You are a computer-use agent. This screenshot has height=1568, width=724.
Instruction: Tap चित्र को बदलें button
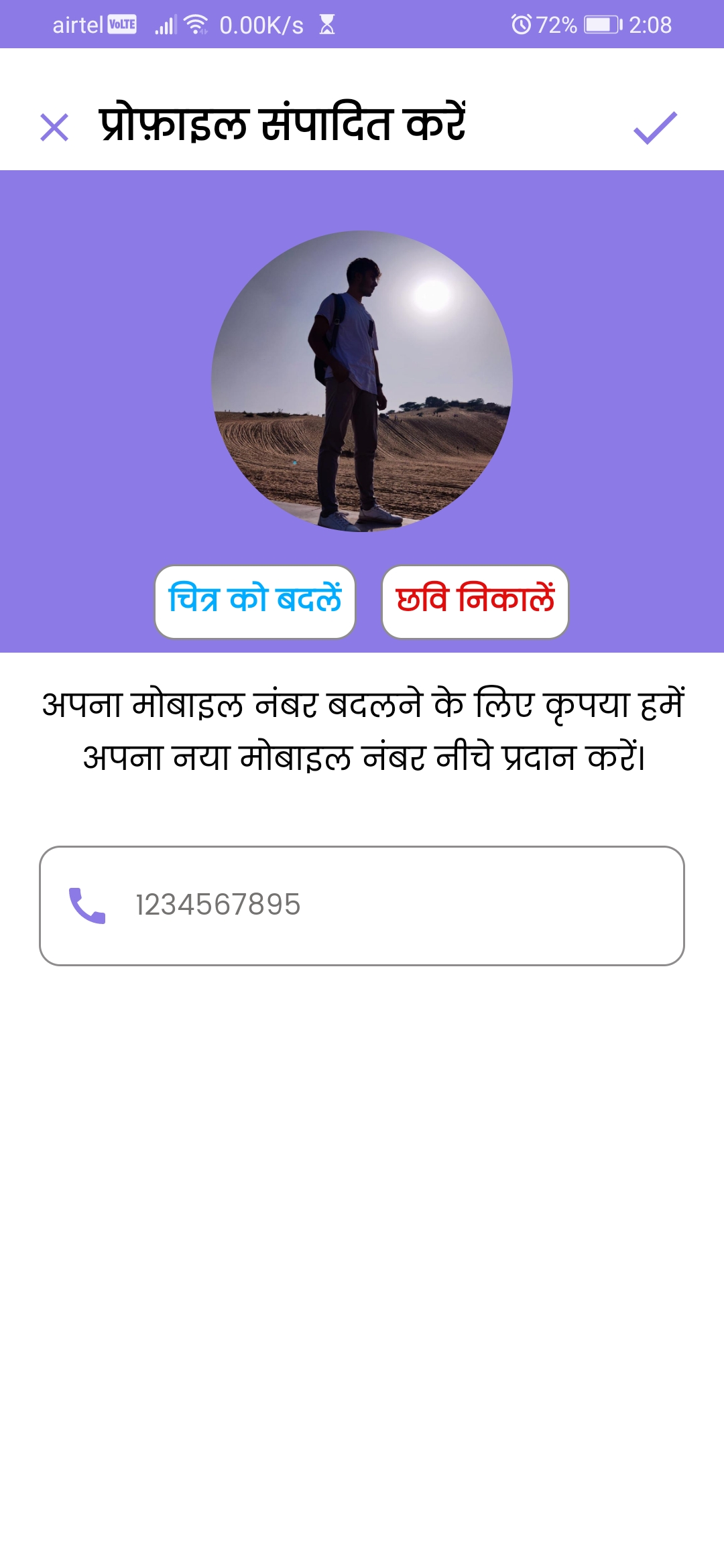click(255, 601)
